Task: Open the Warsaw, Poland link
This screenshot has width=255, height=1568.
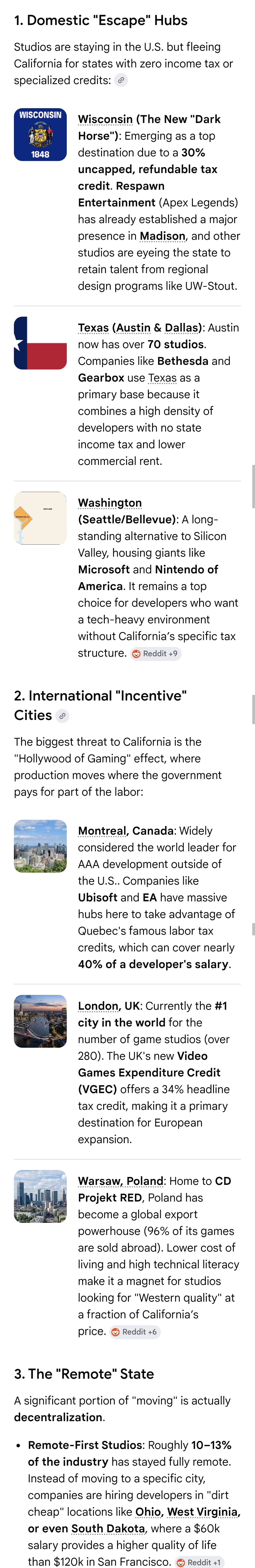Action: point(121,1181)
